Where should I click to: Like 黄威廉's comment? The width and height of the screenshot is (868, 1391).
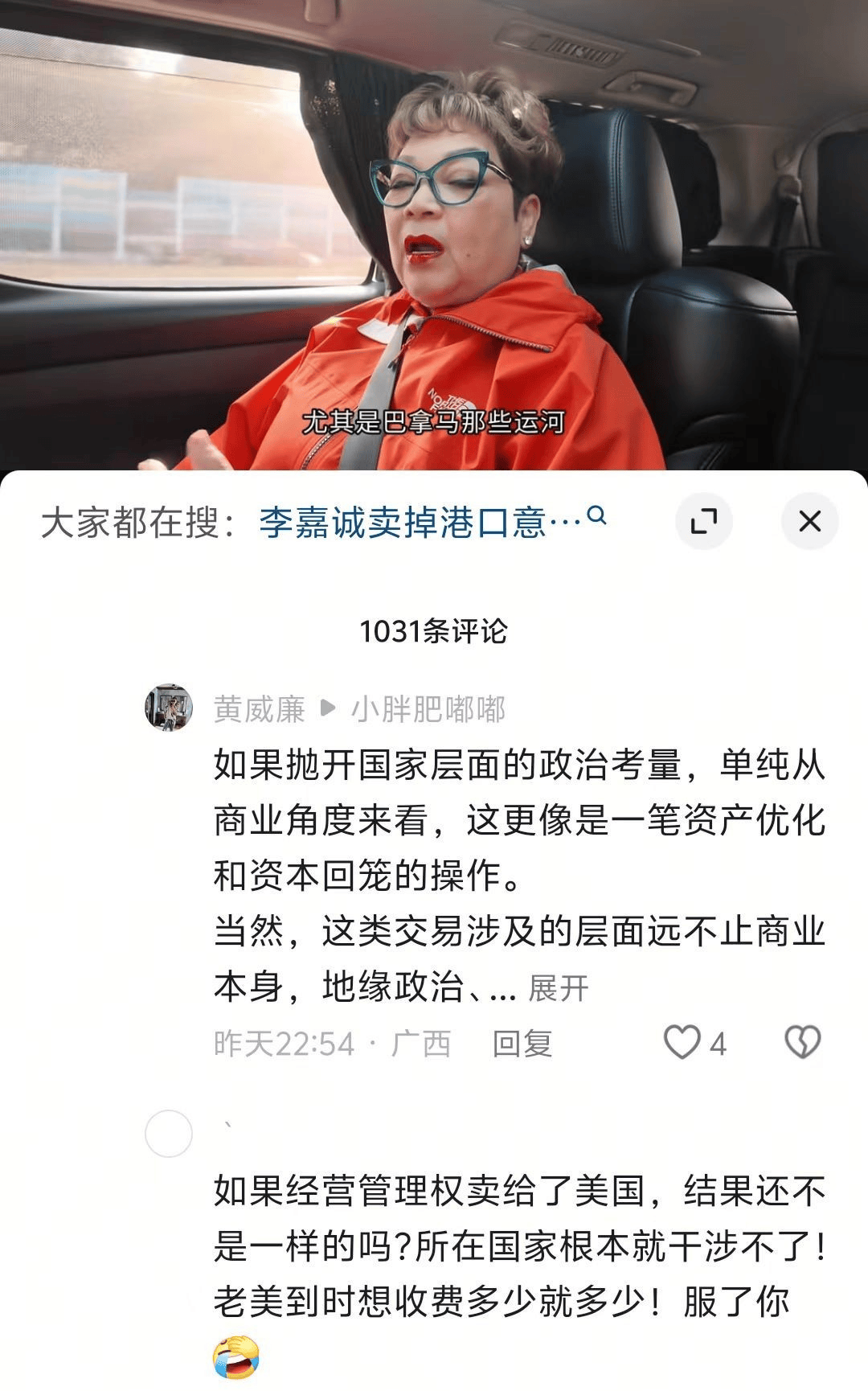click(x=682, y=1043)
